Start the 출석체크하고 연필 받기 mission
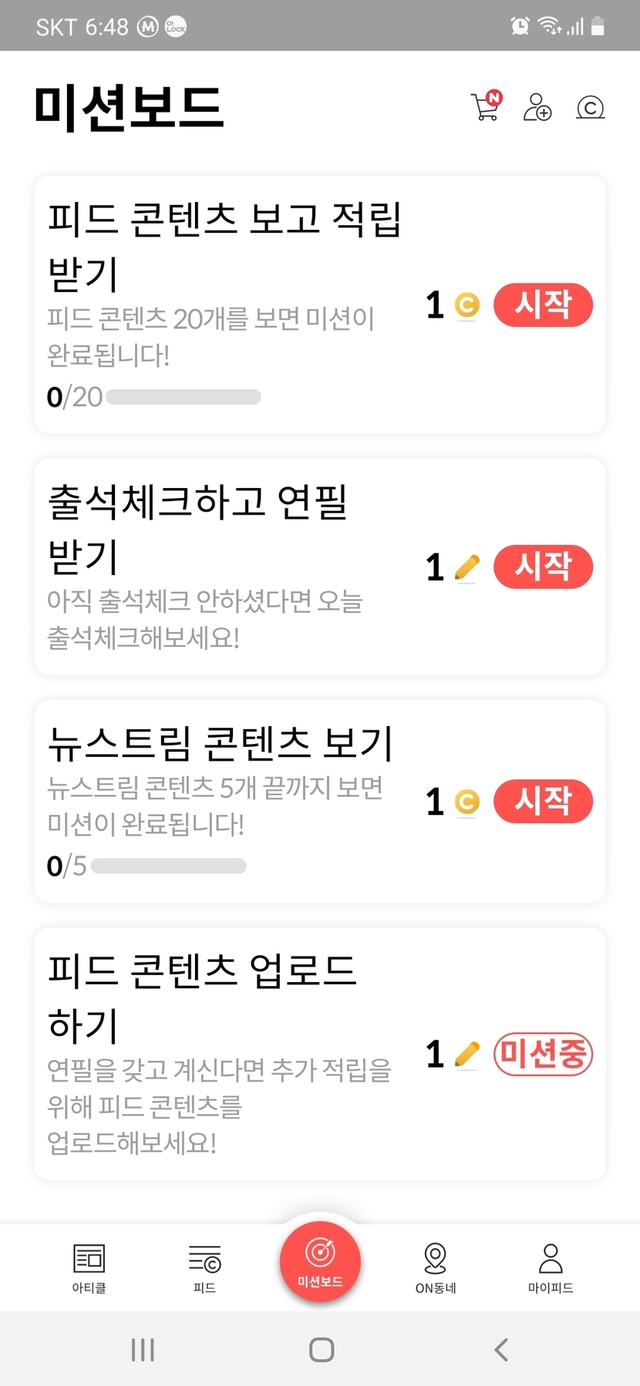The width and height of the screenshot is (640, 1386). point(543,567)
